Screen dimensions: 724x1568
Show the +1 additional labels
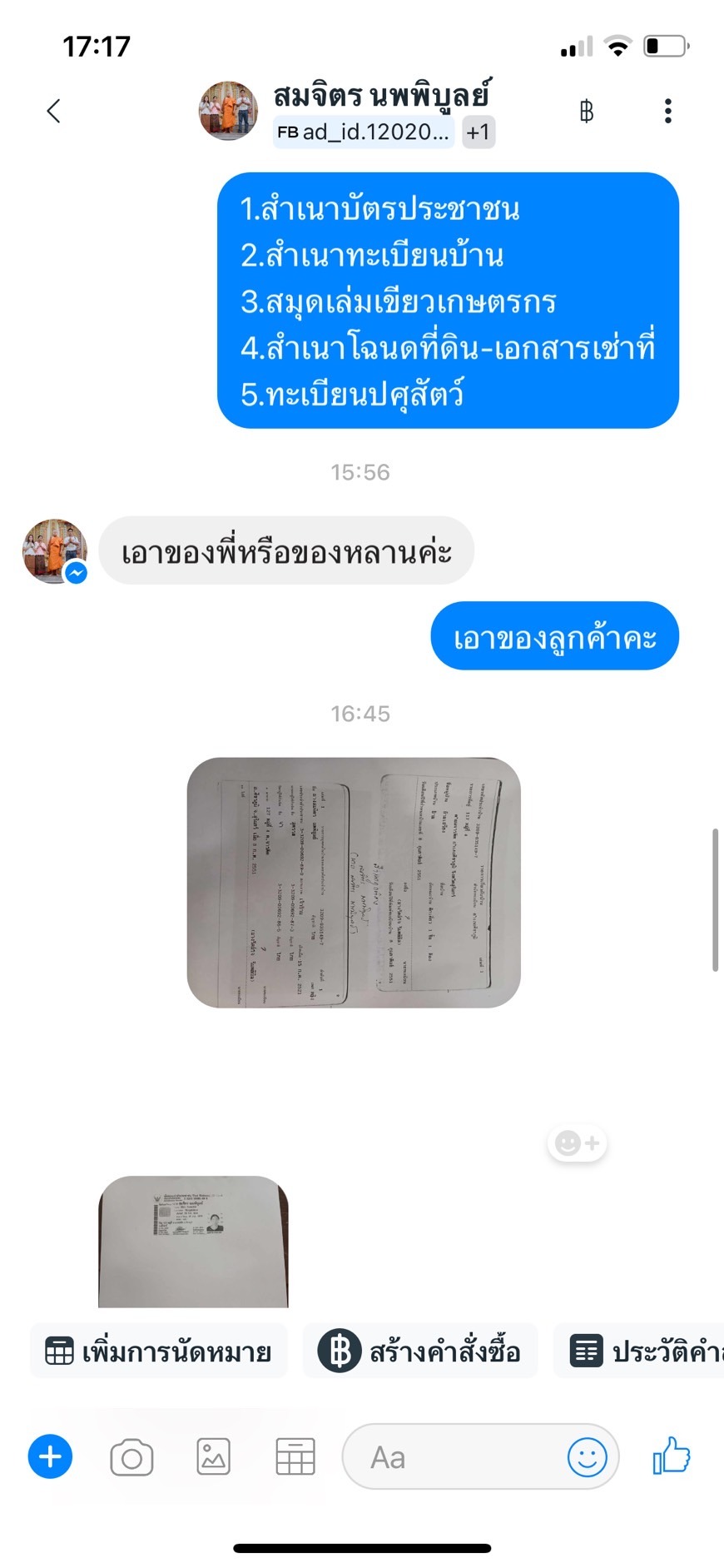coord(479,132)
